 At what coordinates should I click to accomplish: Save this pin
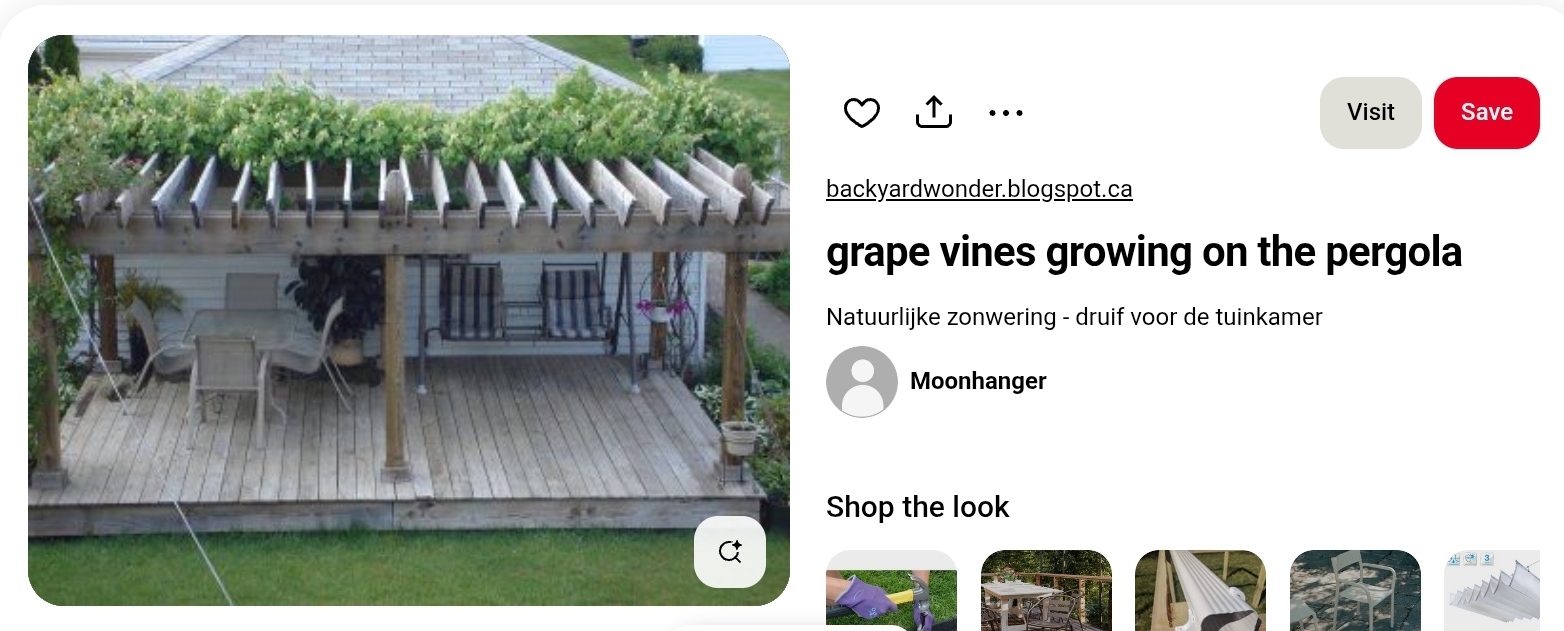[x=1486, y=113]
